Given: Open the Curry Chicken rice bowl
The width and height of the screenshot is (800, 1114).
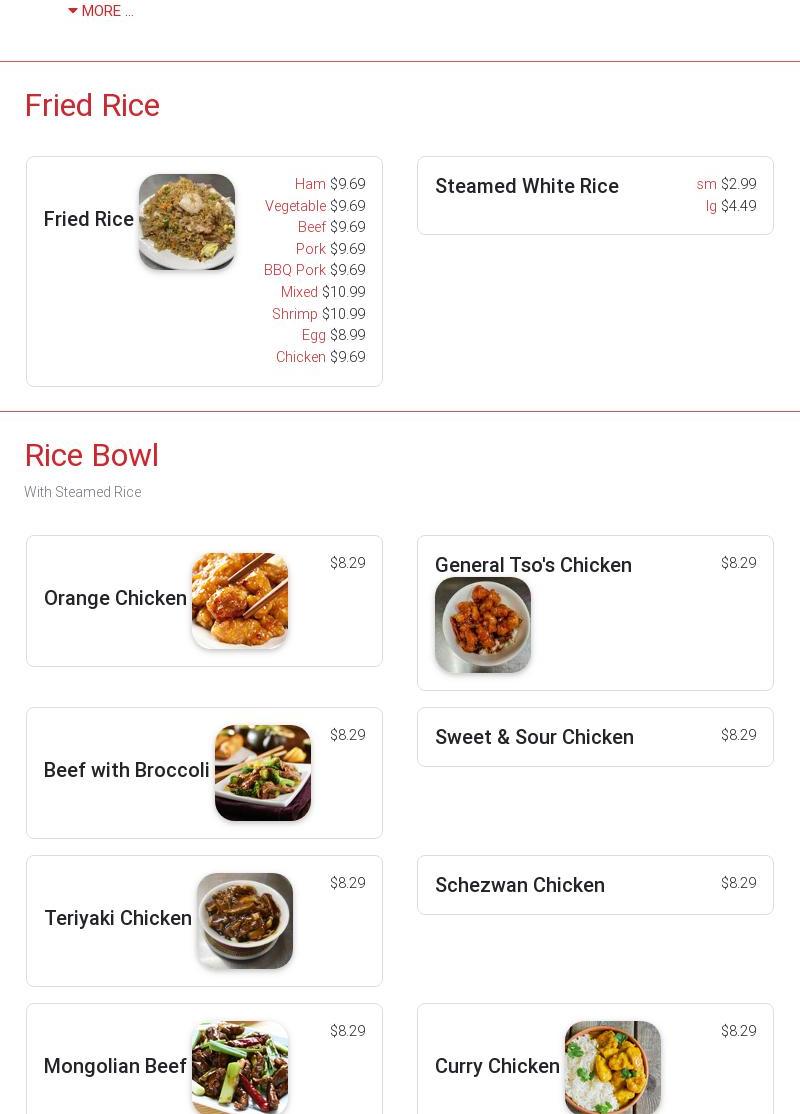Looking at the screenshot, I should tap(497, 1066).
